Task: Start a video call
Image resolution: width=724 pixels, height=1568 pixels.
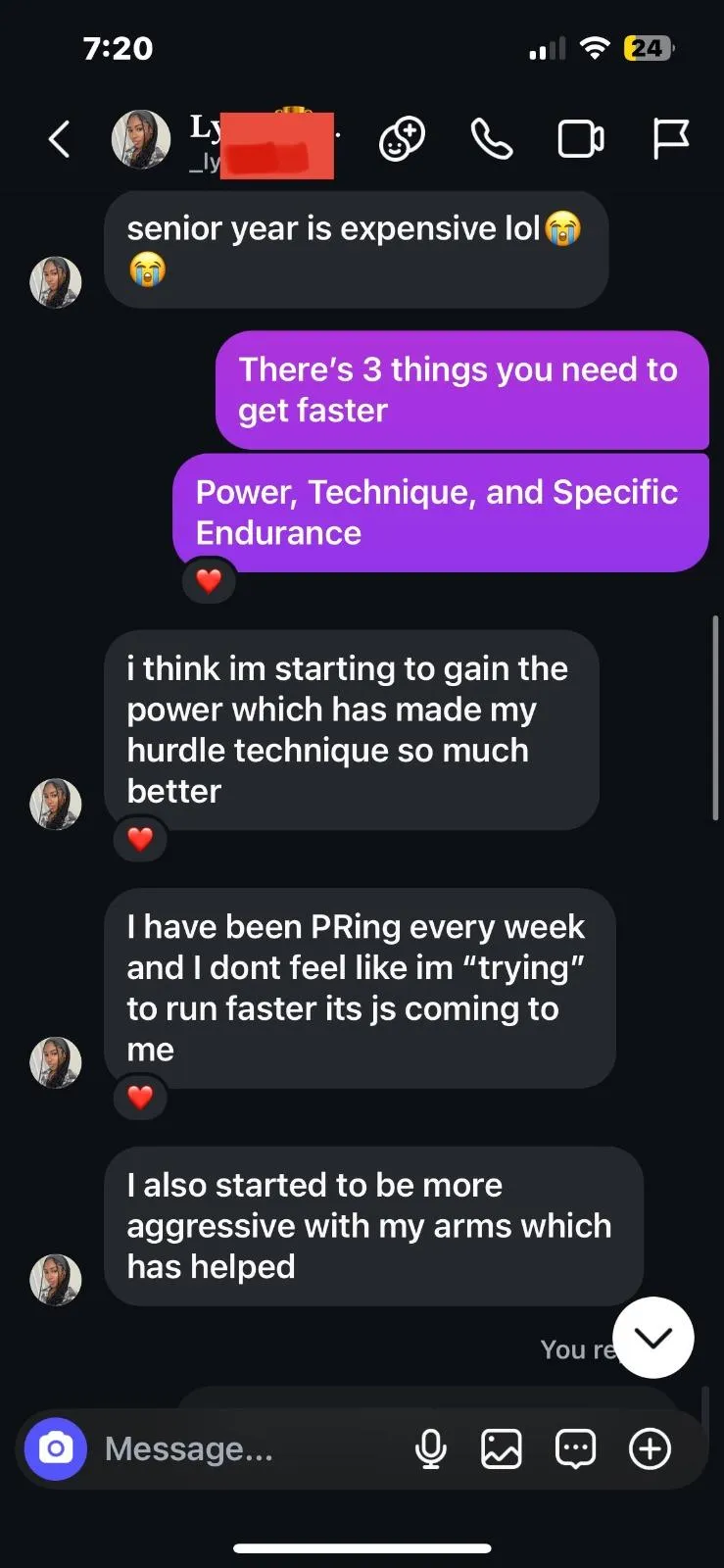Action: tap(580, 139)
